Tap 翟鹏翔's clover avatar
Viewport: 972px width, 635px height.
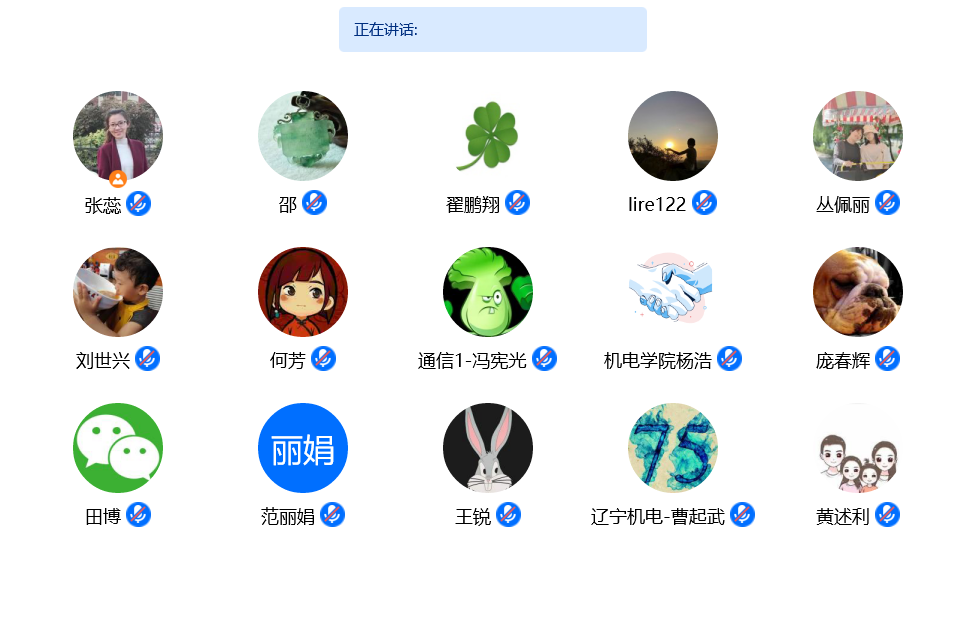click(488, 136)
